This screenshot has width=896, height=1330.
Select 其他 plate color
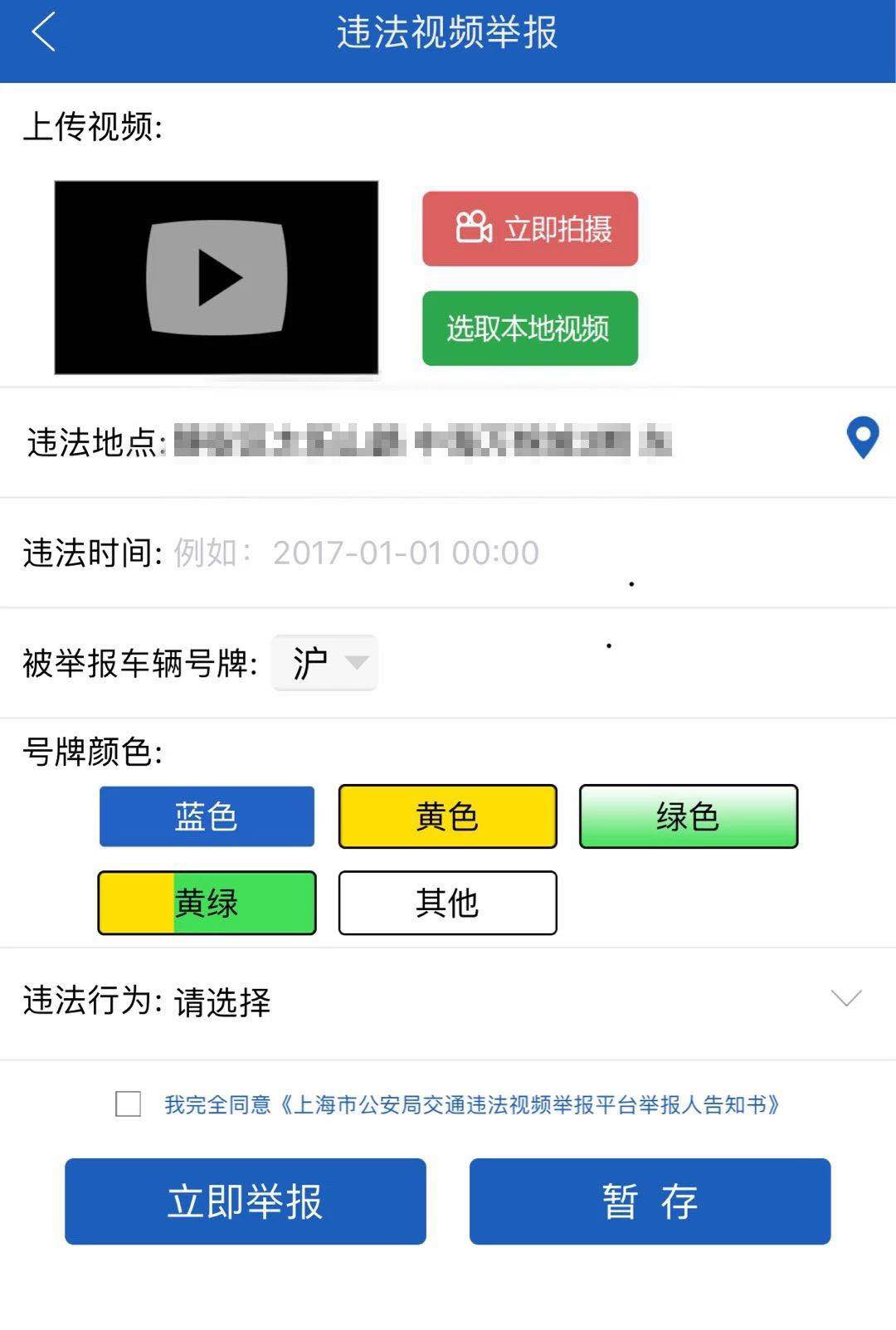click(x=447, y=903)
